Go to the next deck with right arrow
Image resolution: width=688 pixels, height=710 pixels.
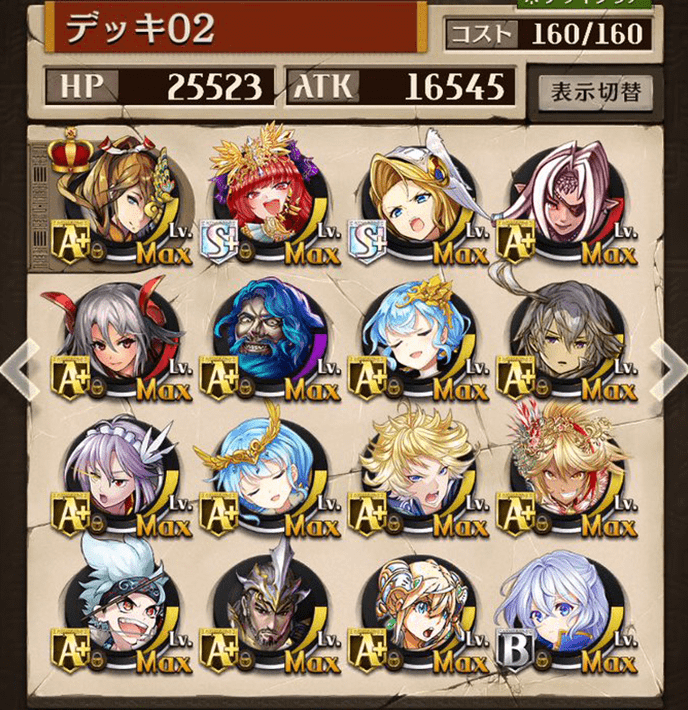coord(669,365)
